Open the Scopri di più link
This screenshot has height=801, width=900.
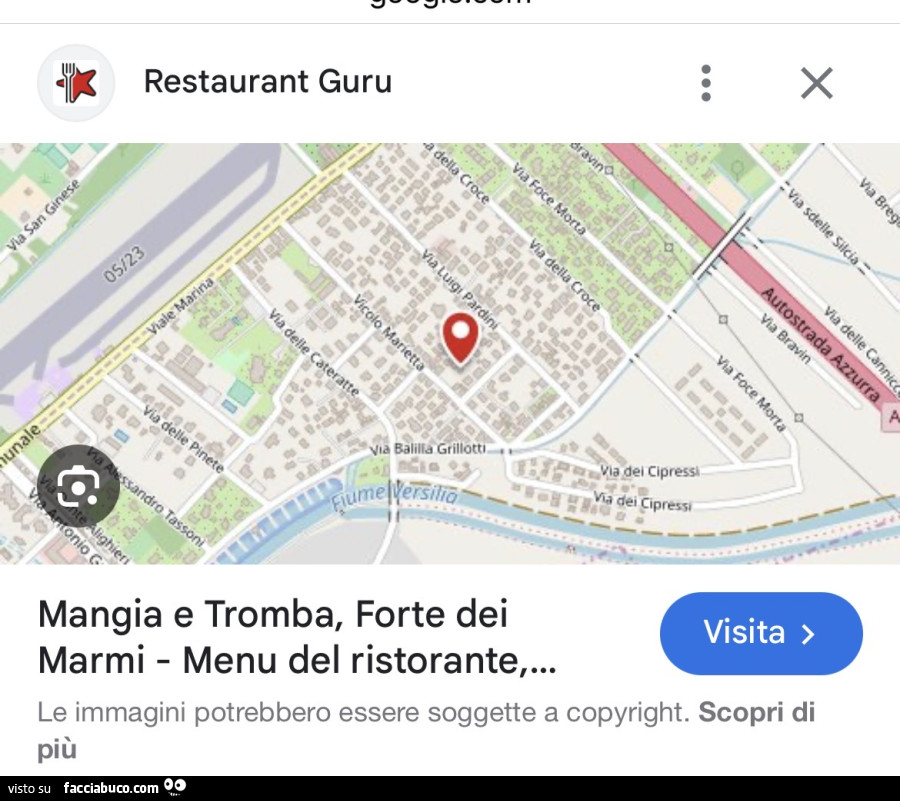point(756,713)
